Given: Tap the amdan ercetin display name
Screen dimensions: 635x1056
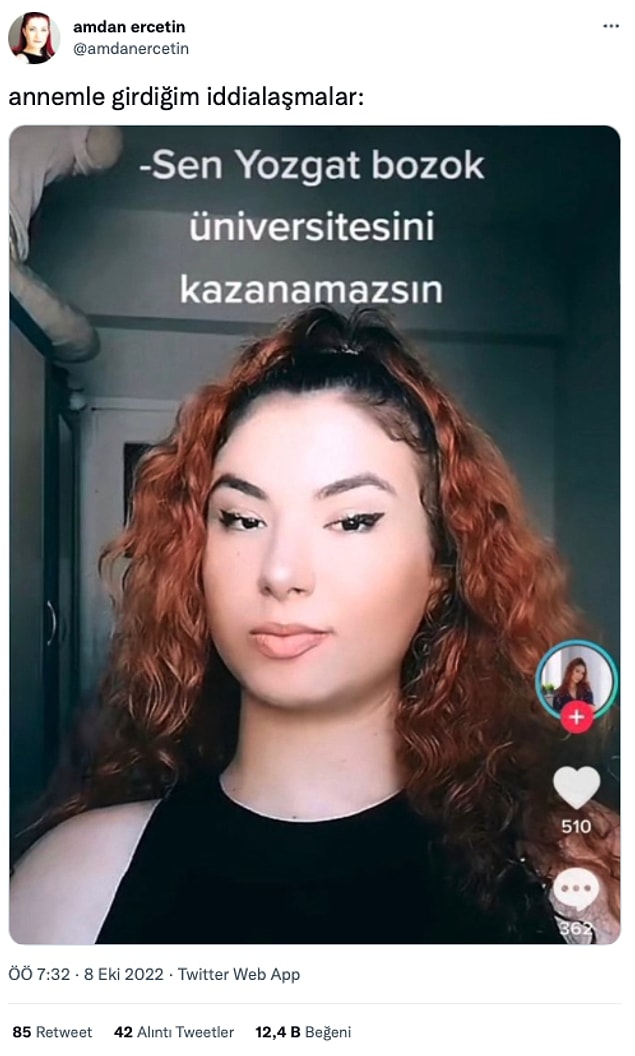Looking at the screenshot, I should pyautogui.click(x=129, y=27).
